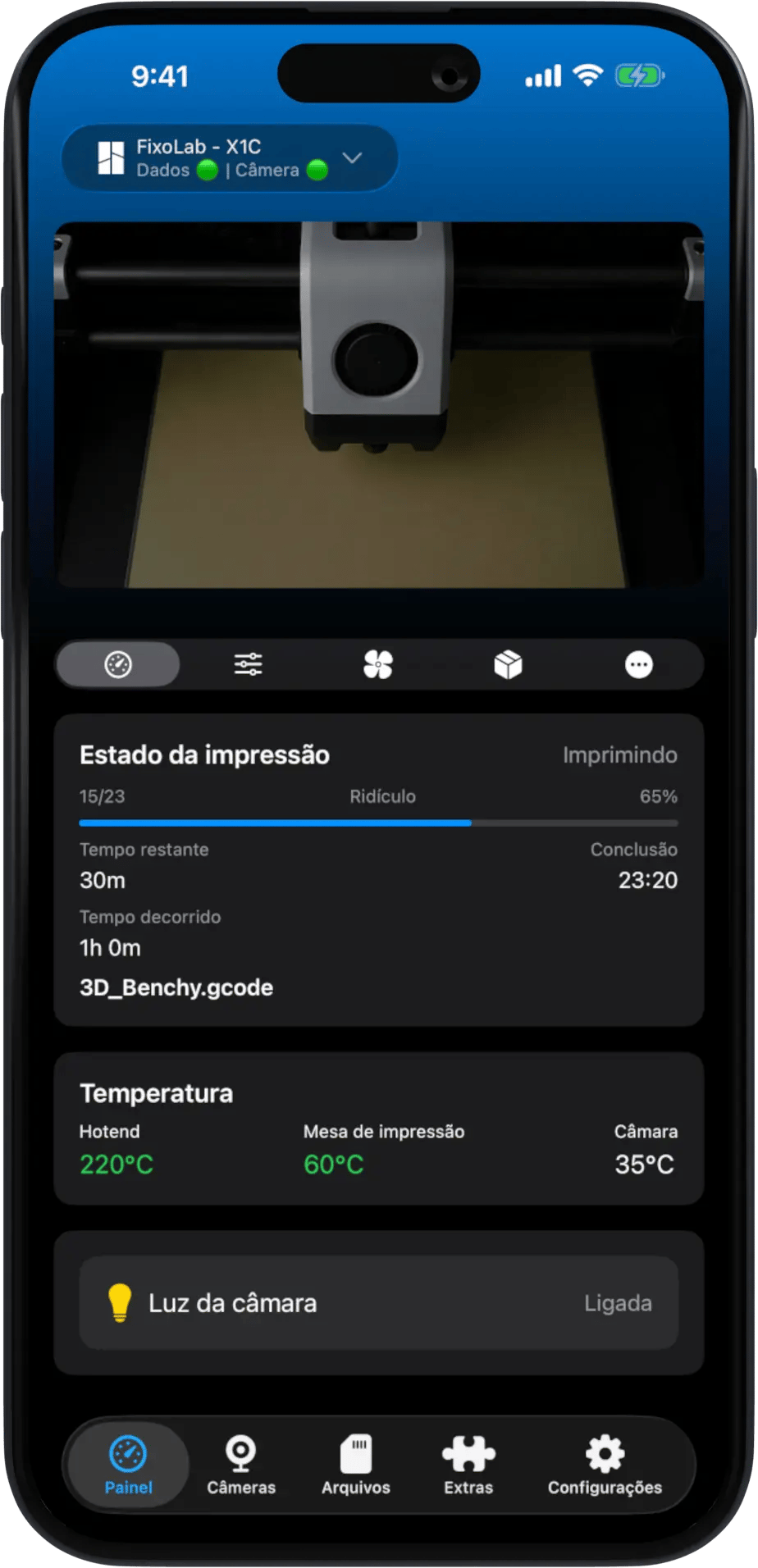This screenshot has width=758, height=1568.
Task: Open the more options ellipsis segment
Action: coord(638,664)
